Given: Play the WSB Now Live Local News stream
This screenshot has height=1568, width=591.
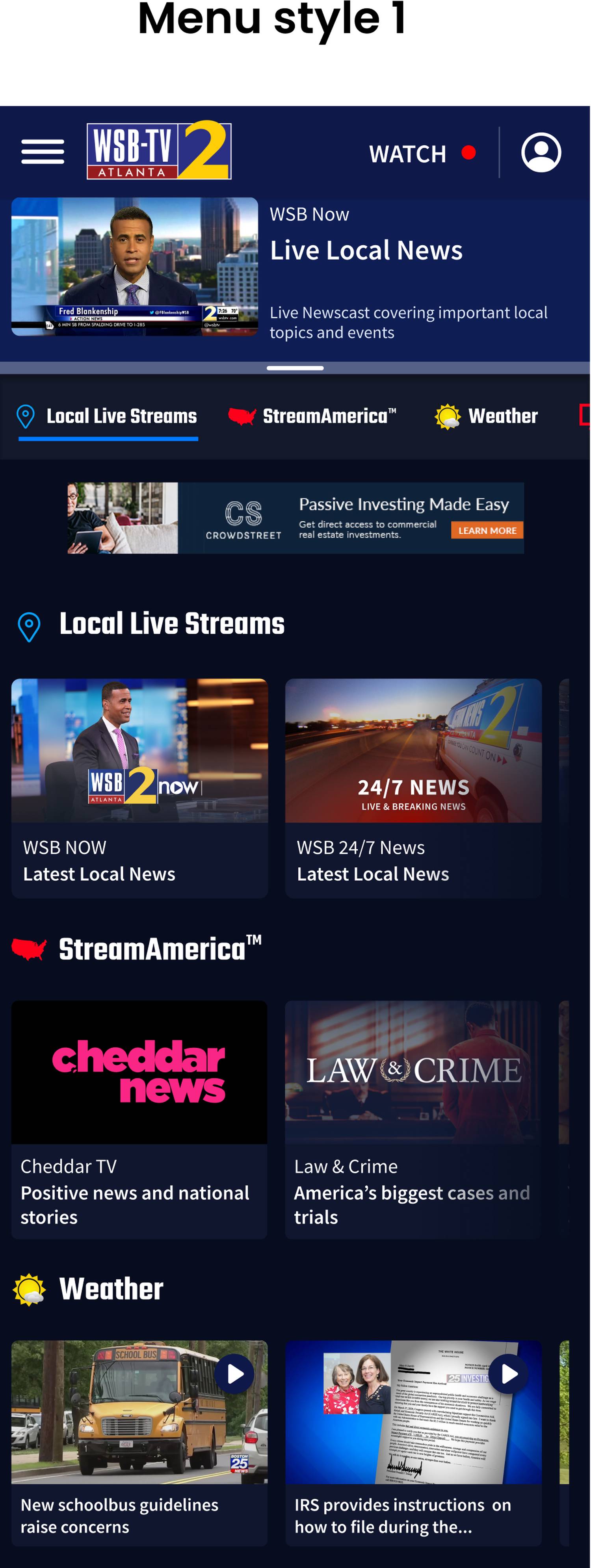Looking at the screenshot, I should point(134,267).
